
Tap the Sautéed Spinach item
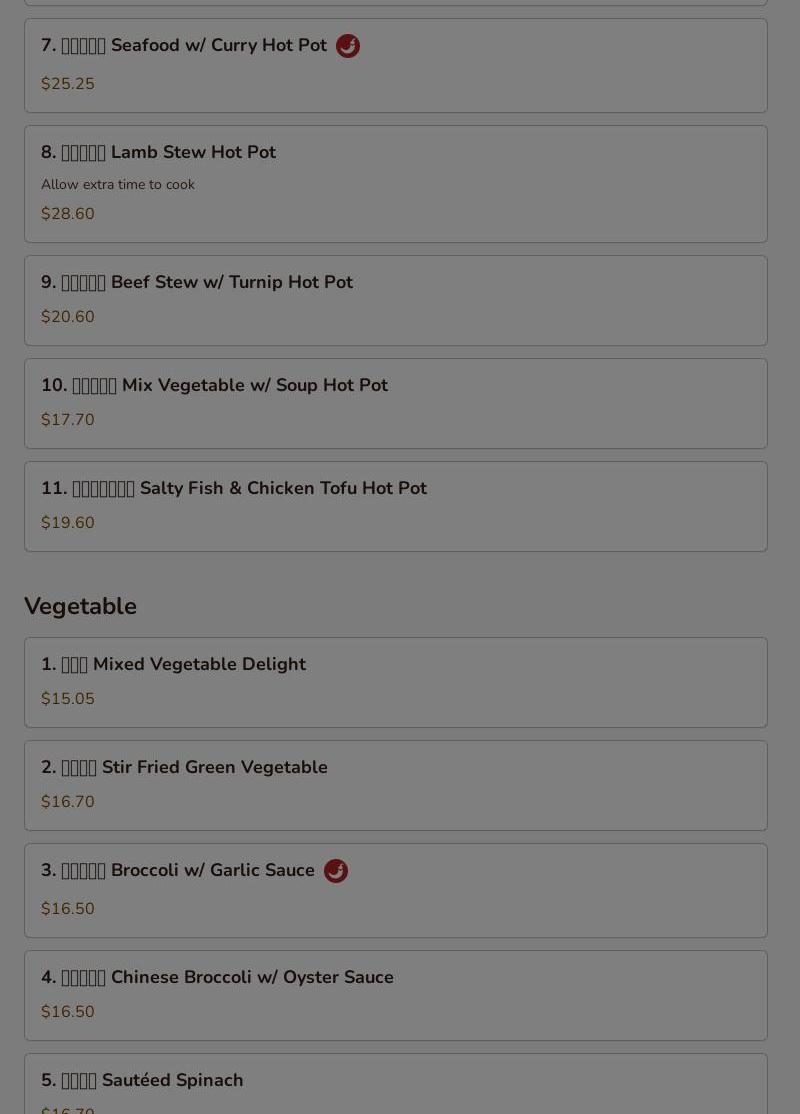point(395,1084)
